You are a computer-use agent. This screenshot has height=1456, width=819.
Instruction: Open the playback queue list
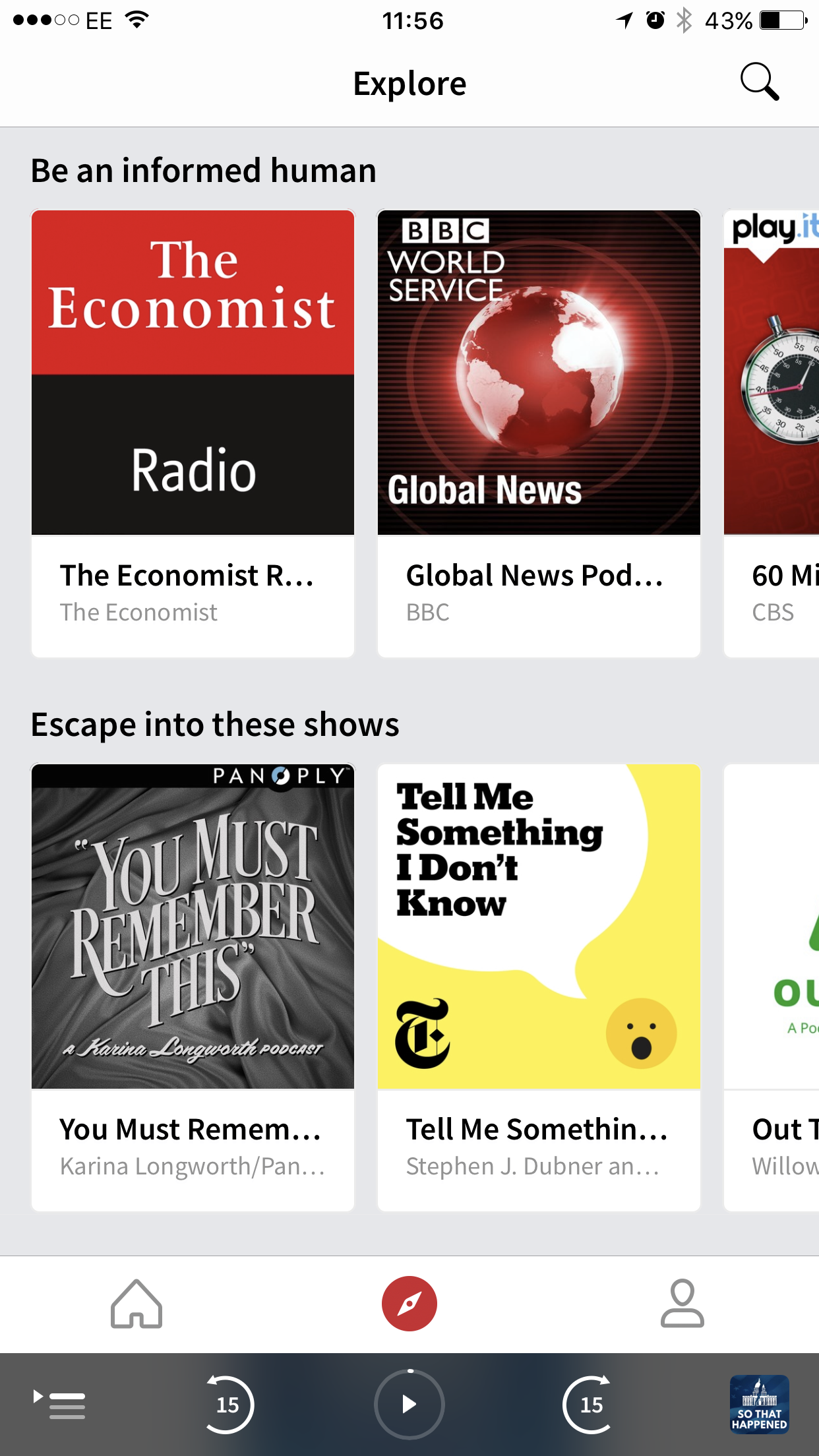point(59,1405)
